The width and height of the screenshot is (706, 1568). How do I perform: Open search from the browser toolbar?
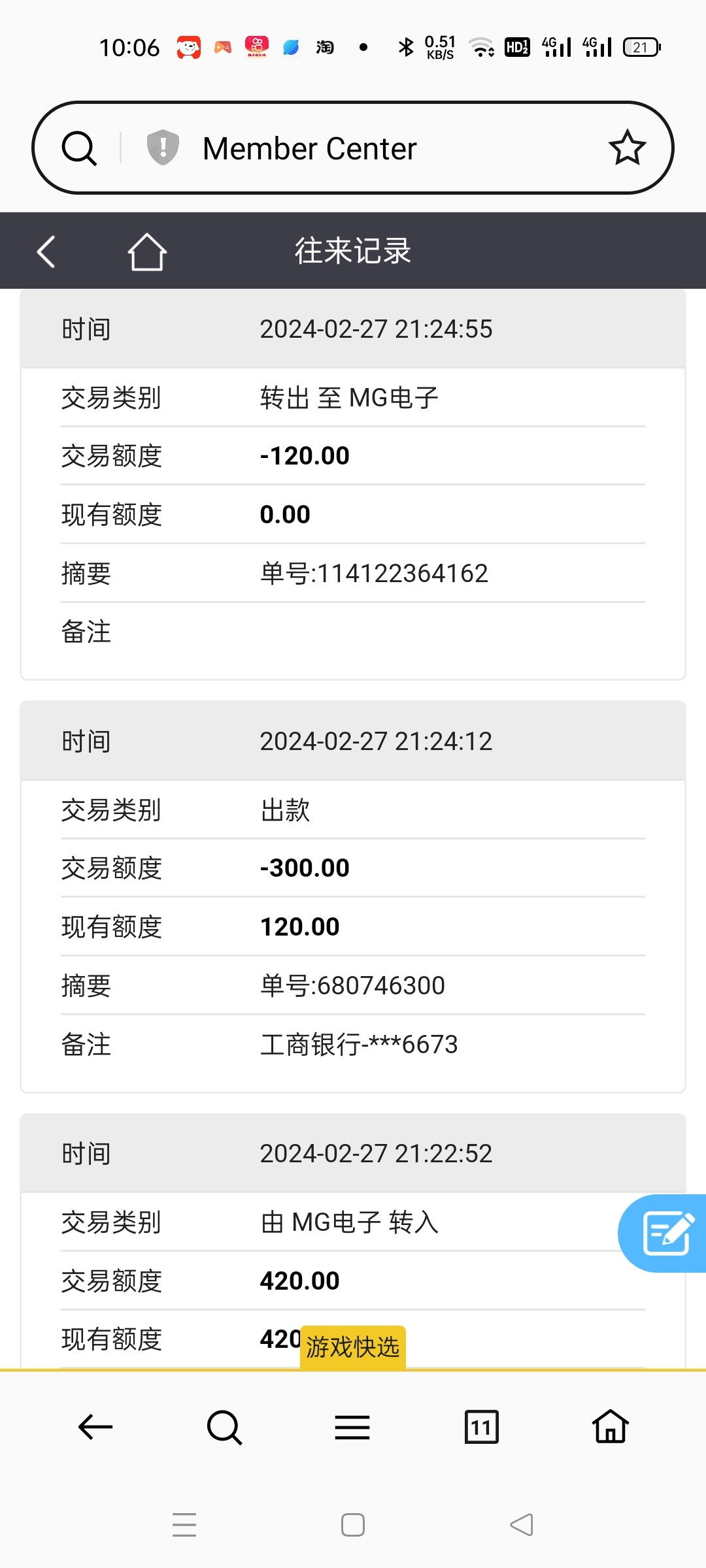[x=224, y=1427]
